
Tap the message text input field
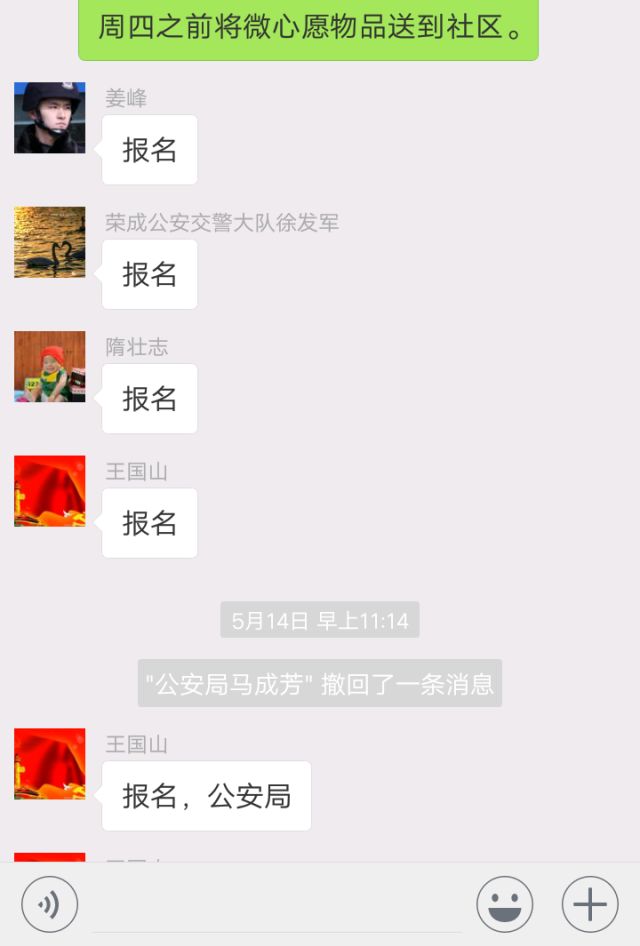click(x=276, y=904)
